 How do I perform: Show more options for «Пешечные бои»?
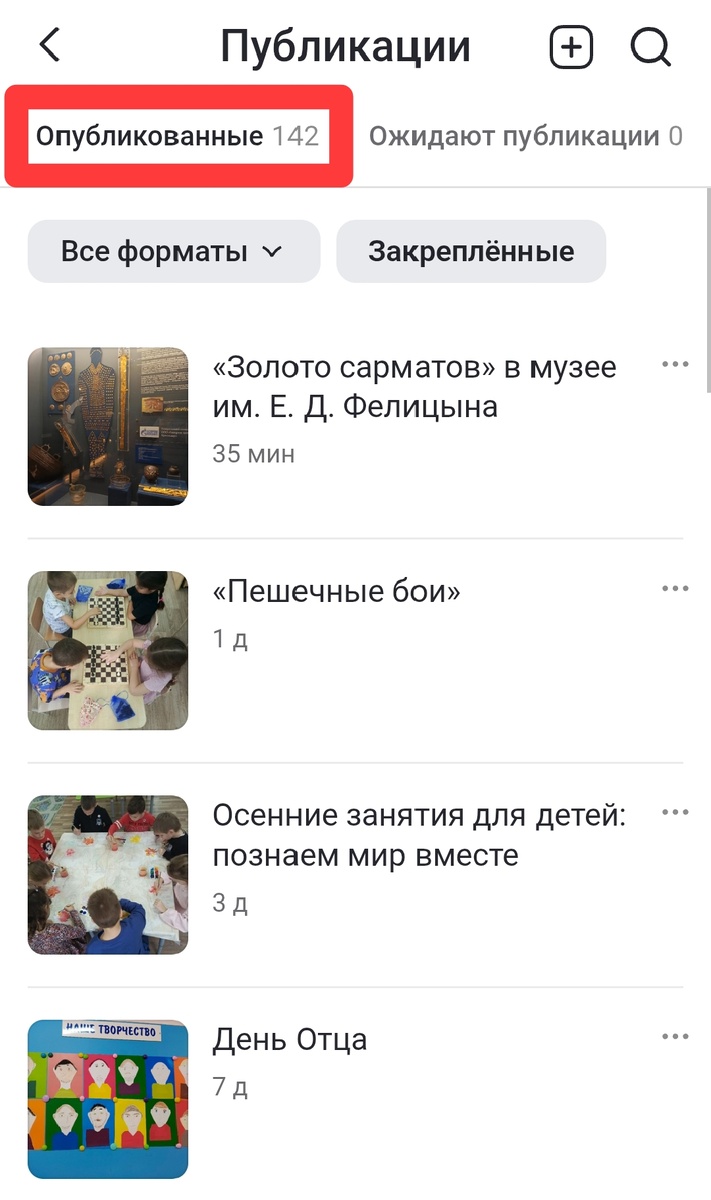click(x=675, y=589)
